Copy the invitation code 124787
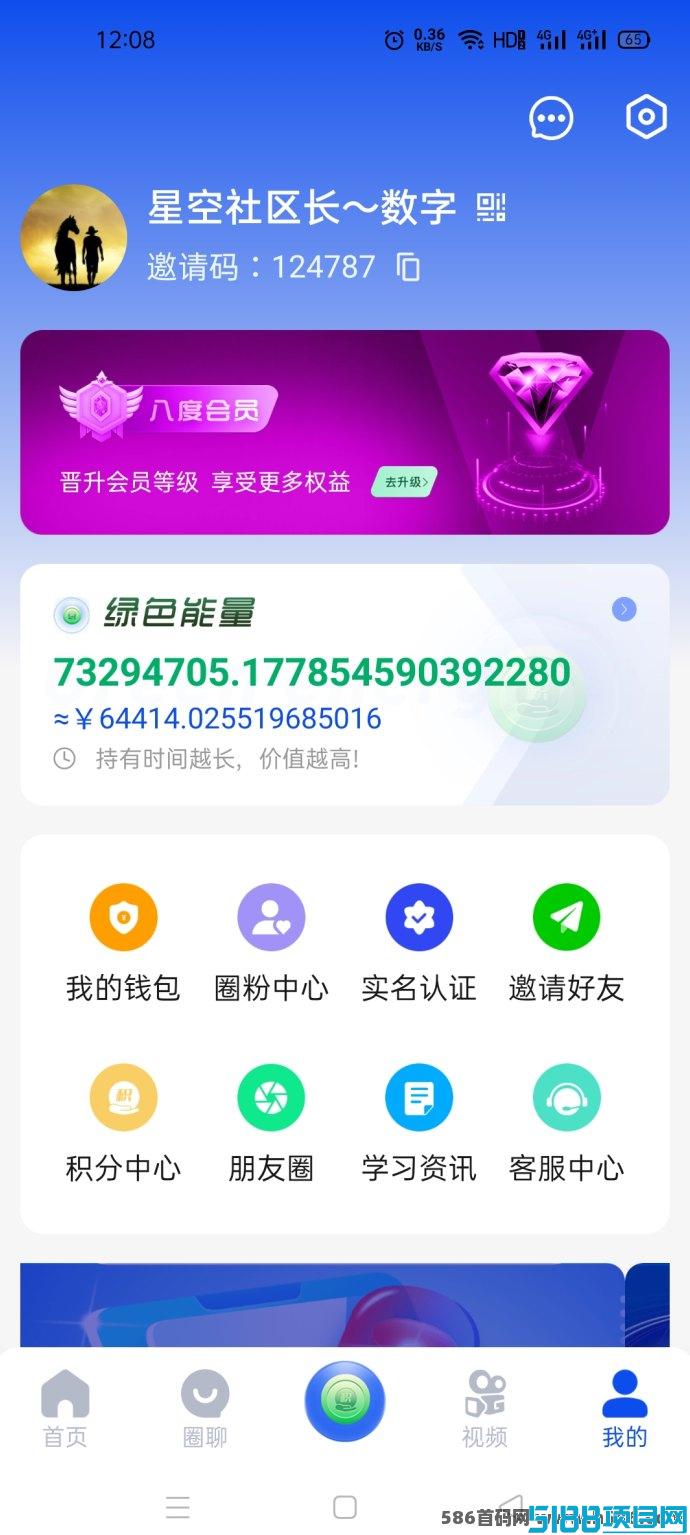Image resolution: width=690 pixels, height=1535 pixels. 408,267
